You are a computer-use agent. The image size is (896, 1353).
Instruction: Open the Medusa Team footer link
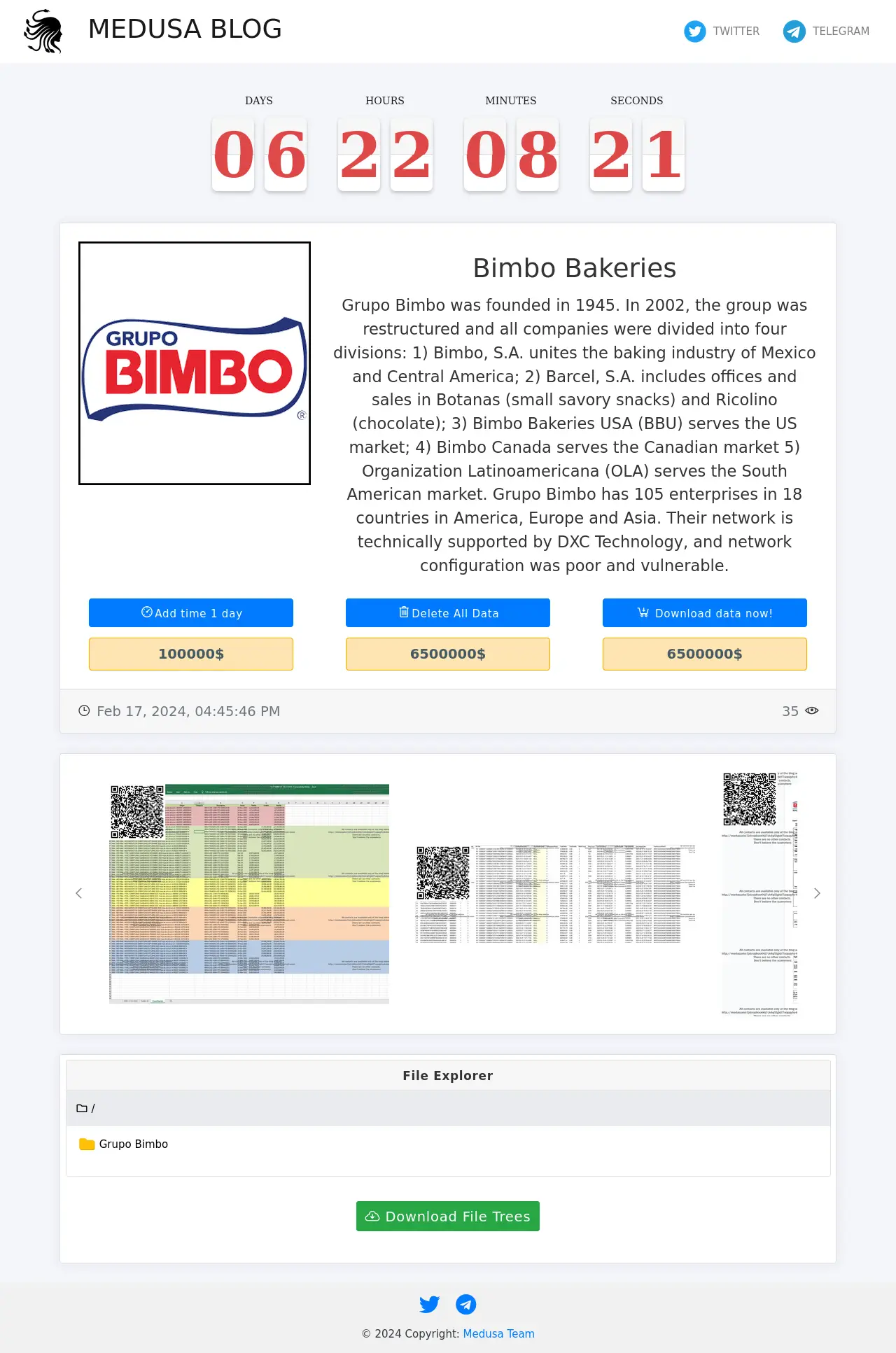pos(498,1333)
